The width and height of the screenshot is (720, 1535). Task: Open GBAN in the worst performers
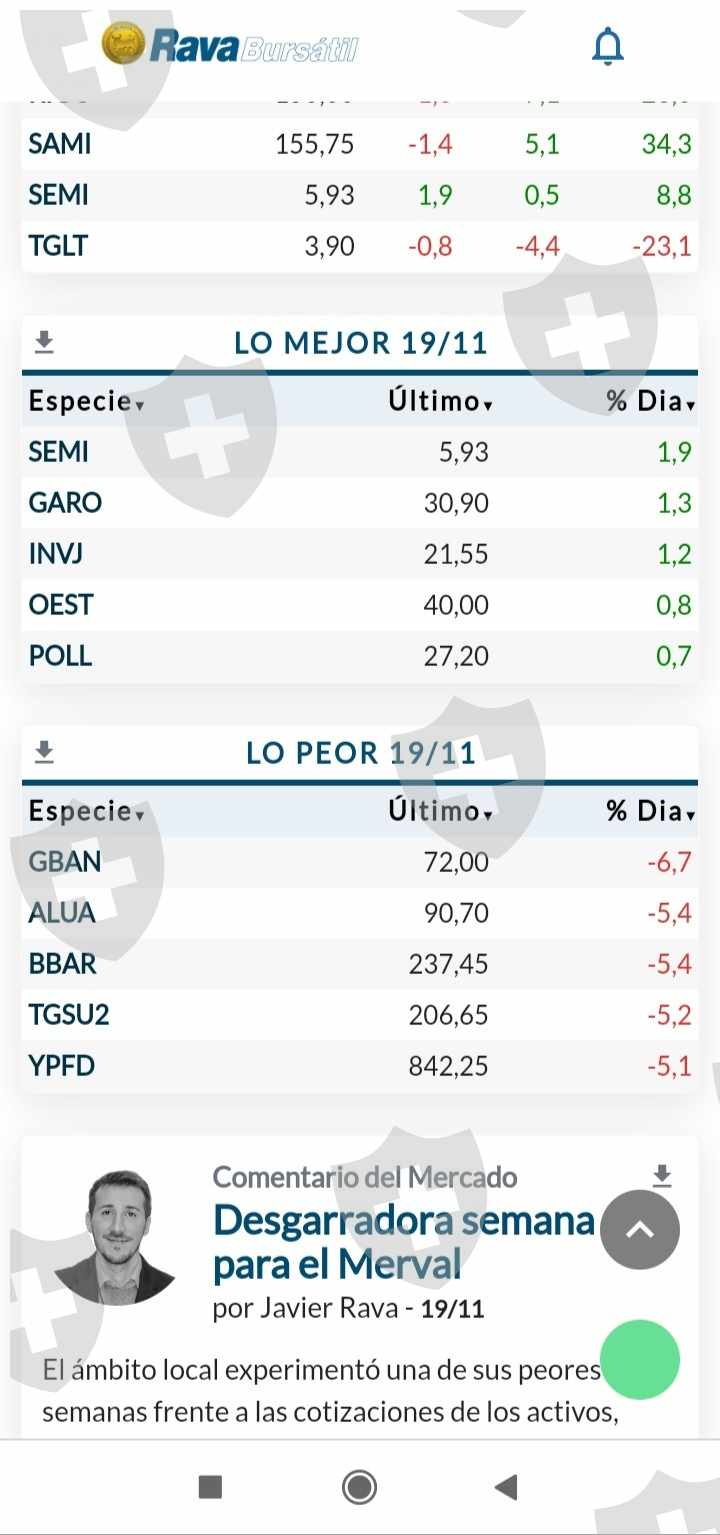pyautogui.click(x=65, y=862)
